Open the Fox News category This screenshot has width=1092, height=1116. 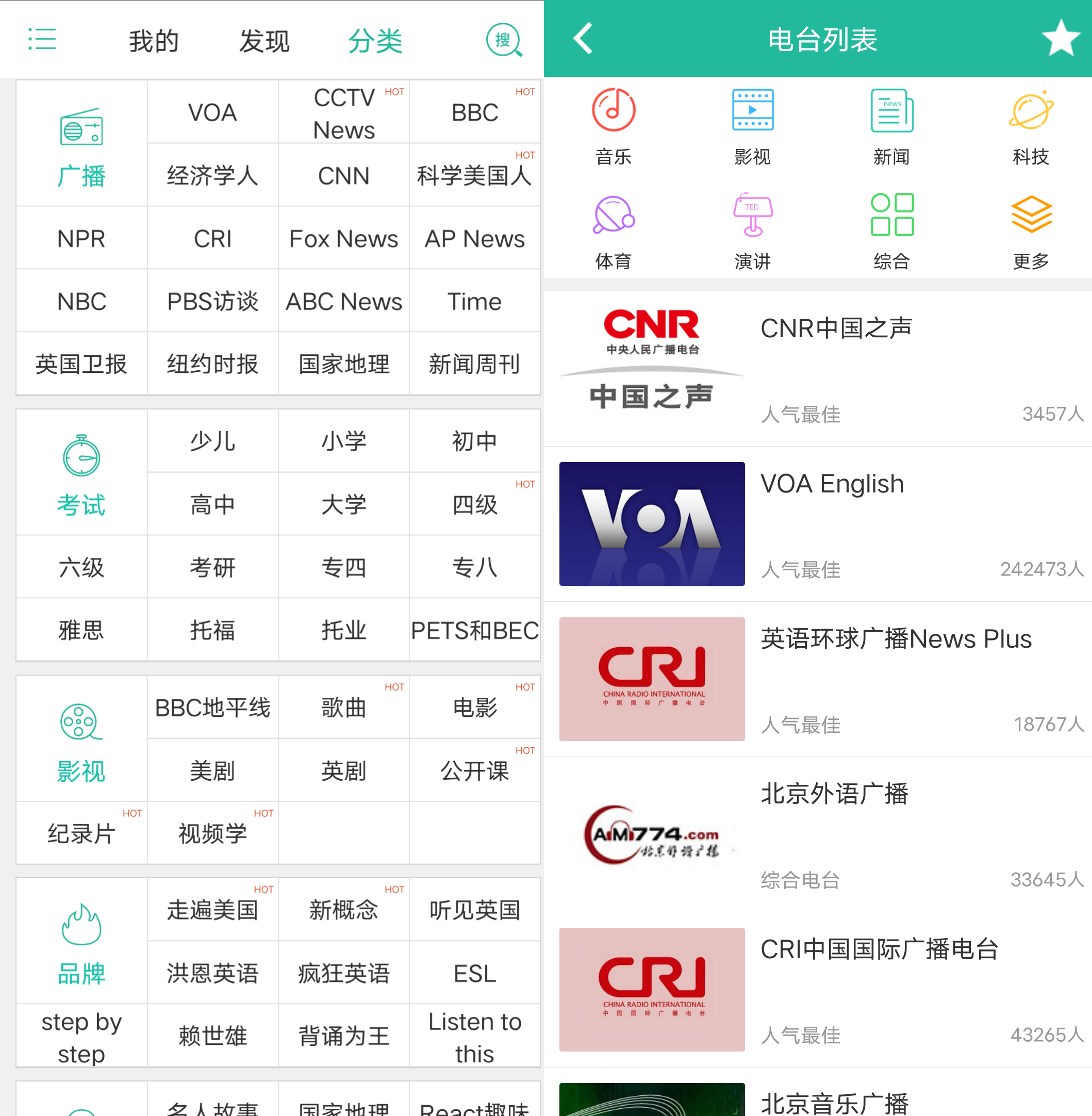point(343,239)
